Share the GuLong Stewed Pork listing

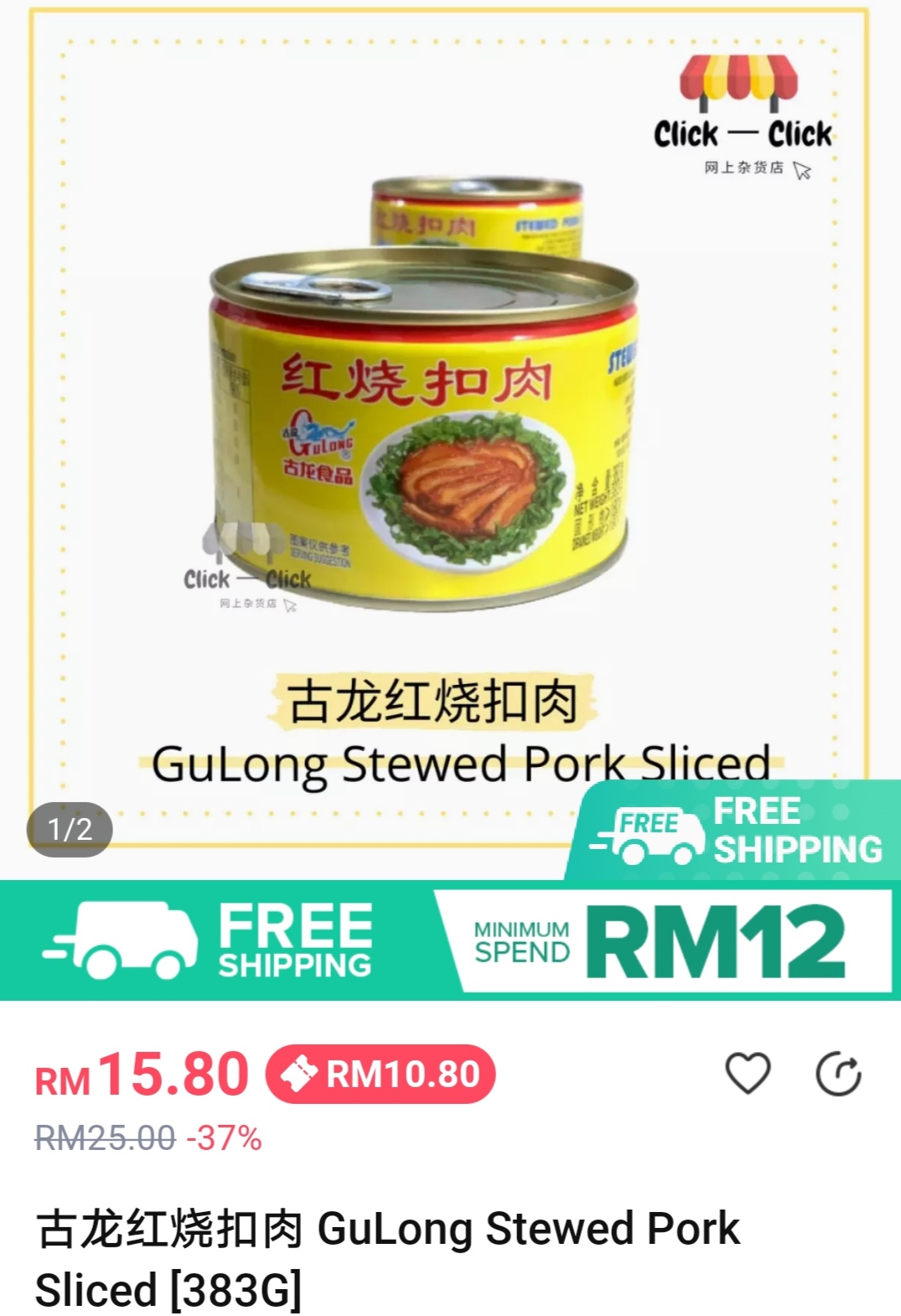coord(838,1075)
